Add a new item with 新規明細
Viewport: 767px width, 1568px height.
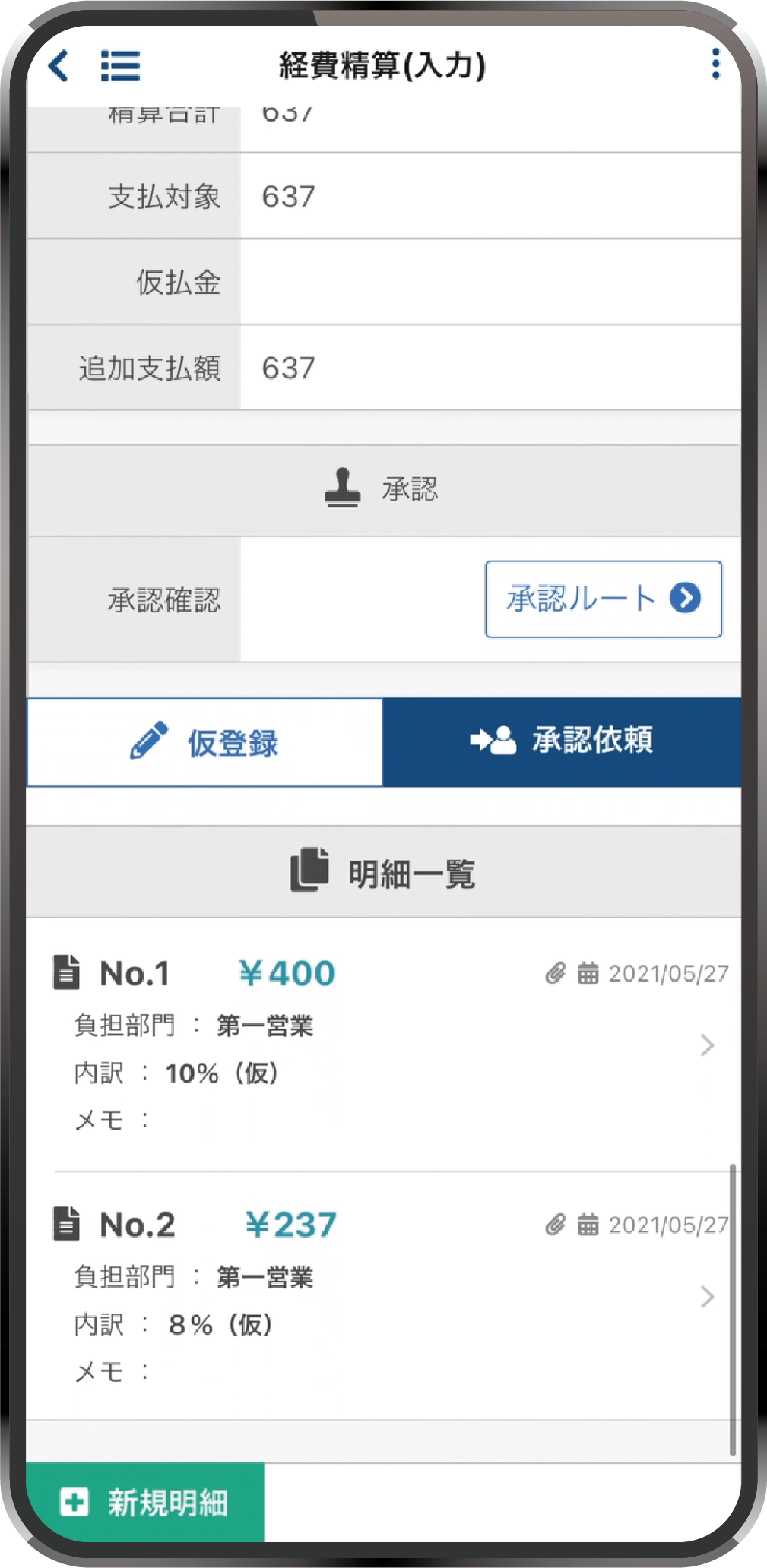tap(145, 1502)
